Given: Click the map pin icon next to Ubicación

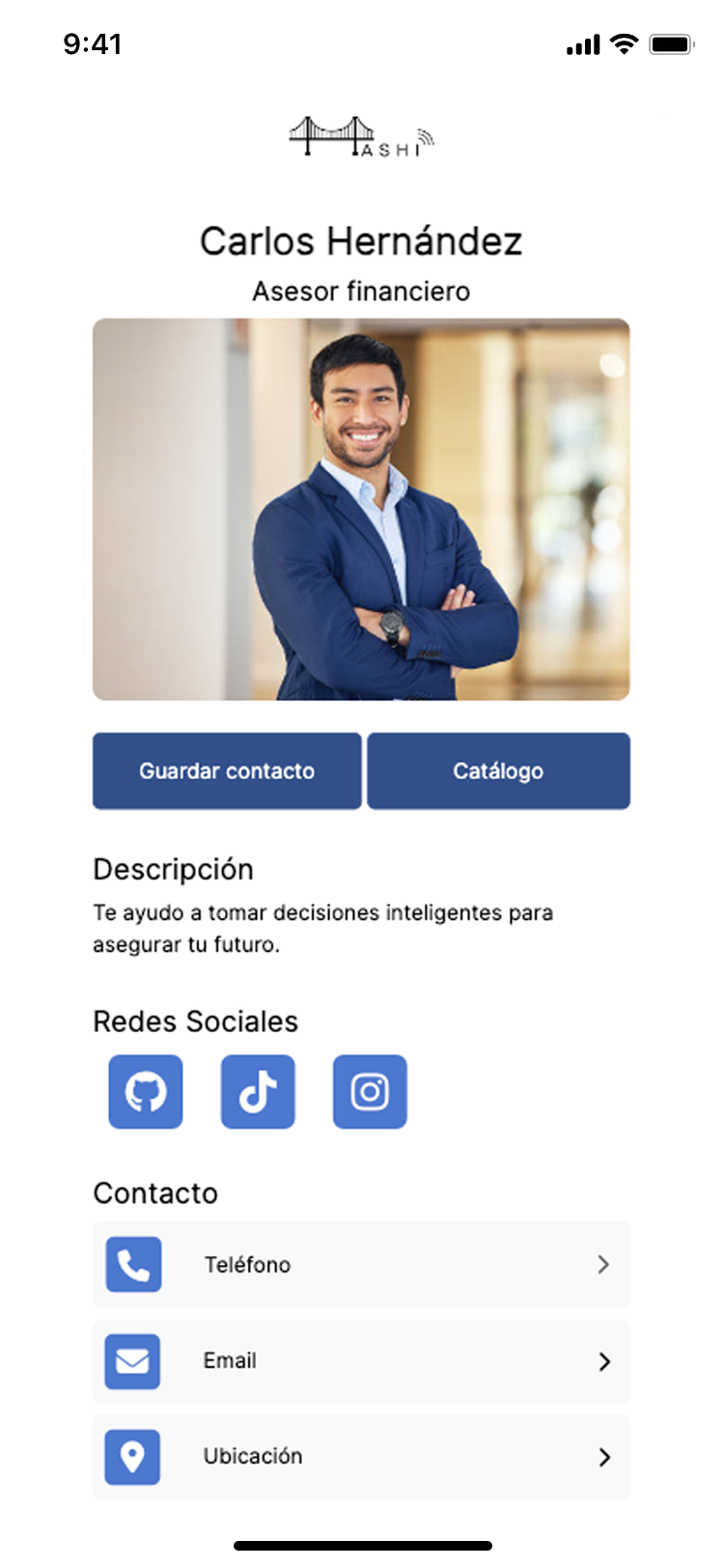Looking at the screenshot, I should [132, 1458].
